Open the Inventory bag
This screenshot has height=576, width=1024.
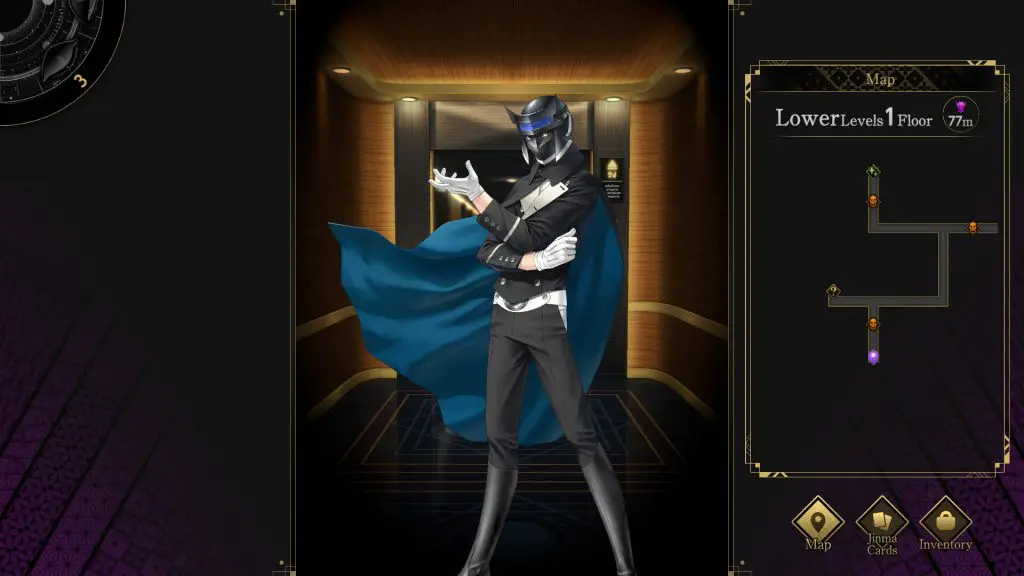coord(945,521)
